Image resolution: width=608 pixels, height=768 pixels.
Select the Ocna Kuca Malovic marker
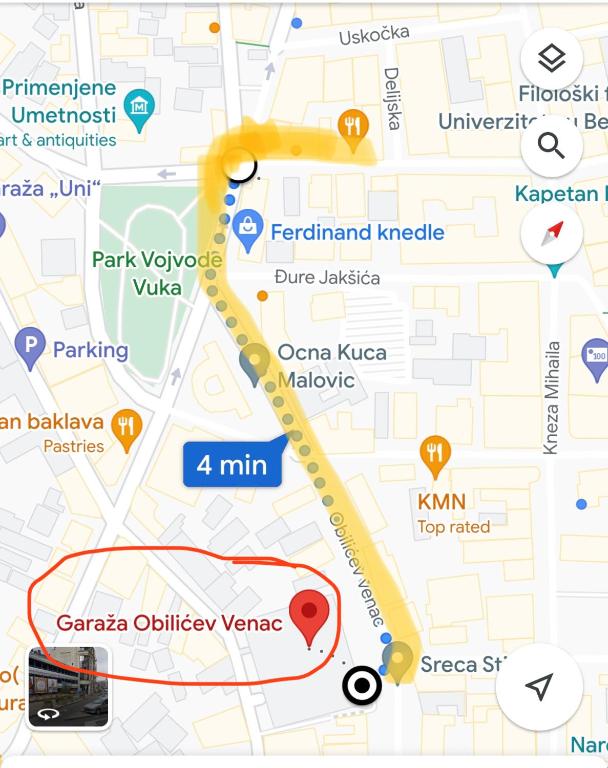tap(255, 361)
